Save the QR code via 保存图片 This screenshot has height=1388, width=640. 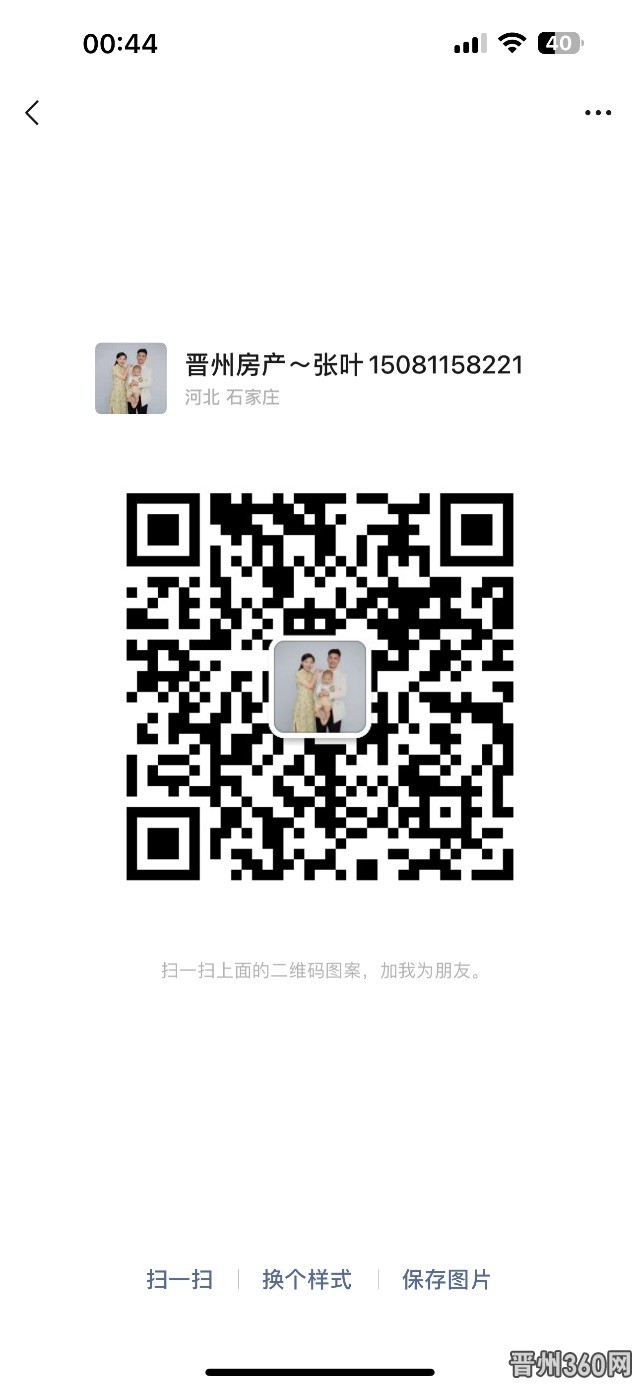click(446, 1279)
